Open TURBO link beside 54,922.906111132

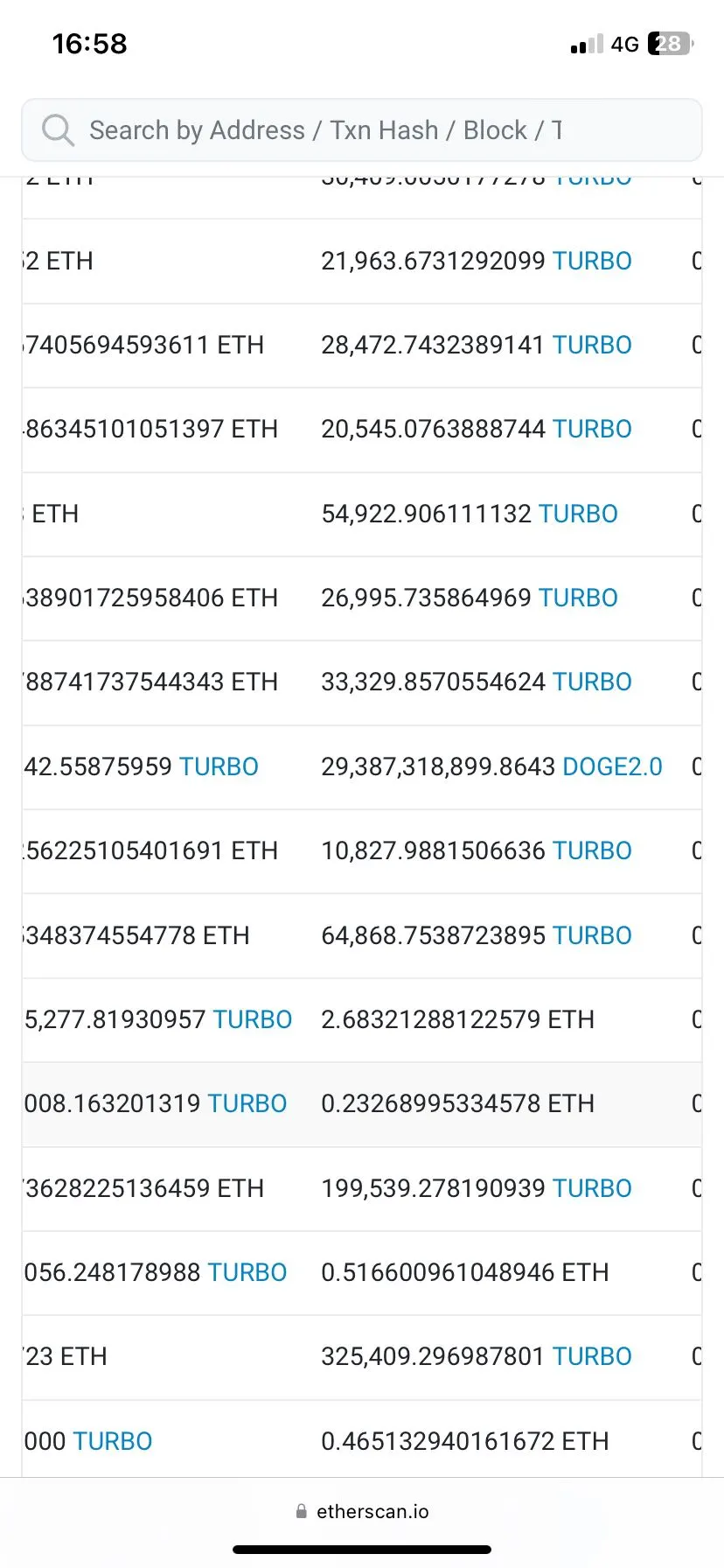pyautogui.click(x=578, y=514)
